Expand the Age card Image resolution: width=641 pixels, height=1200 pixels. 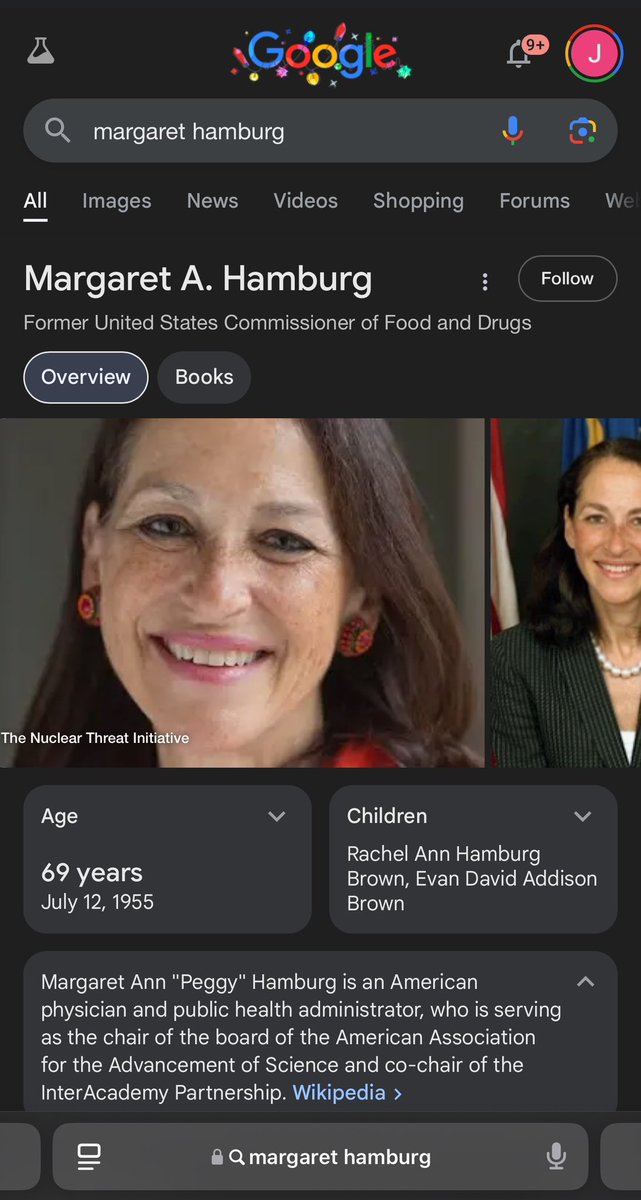(x=277, y=817)
